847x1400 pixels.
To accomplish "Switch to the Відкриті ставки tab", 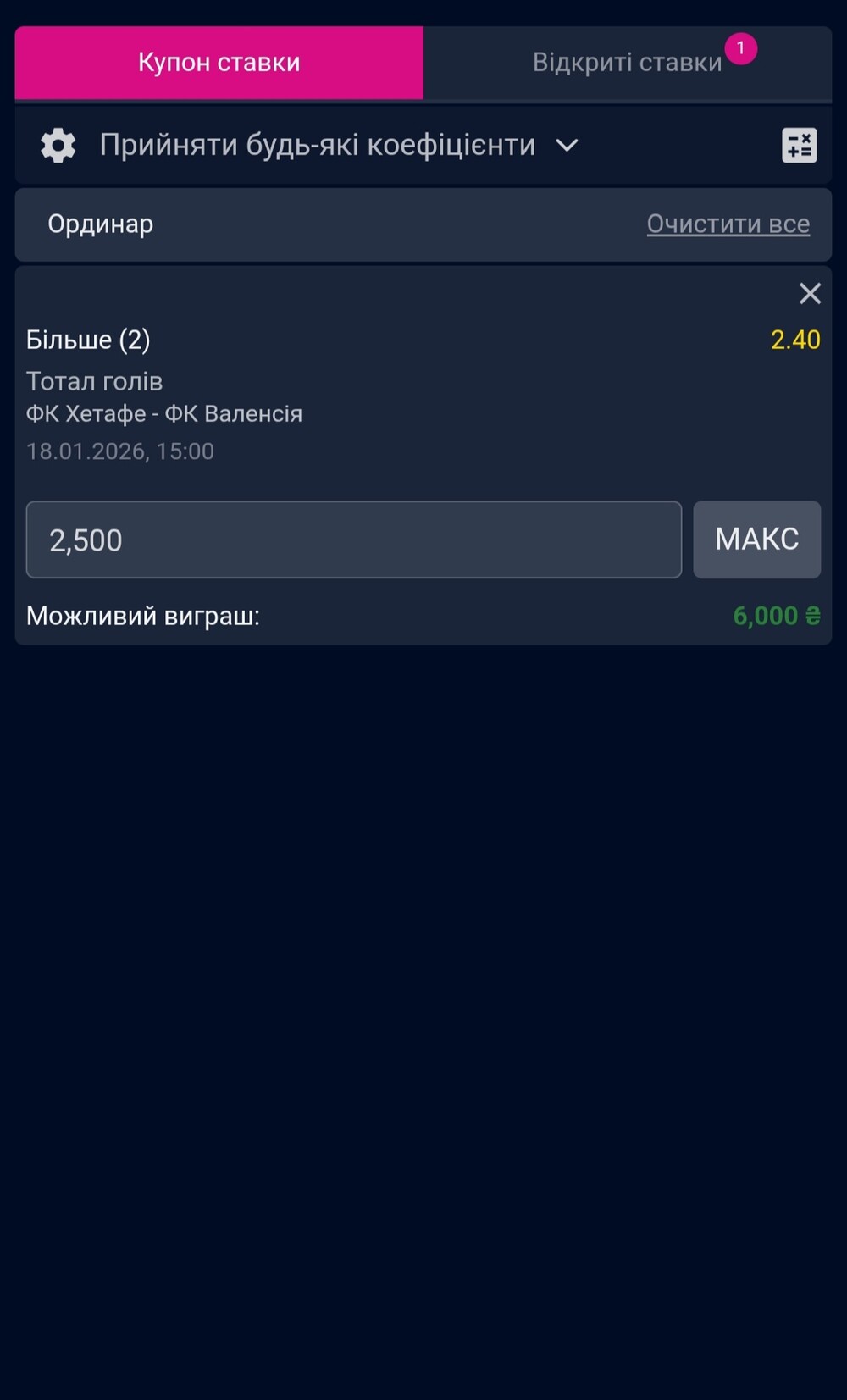I will [627, 63].
